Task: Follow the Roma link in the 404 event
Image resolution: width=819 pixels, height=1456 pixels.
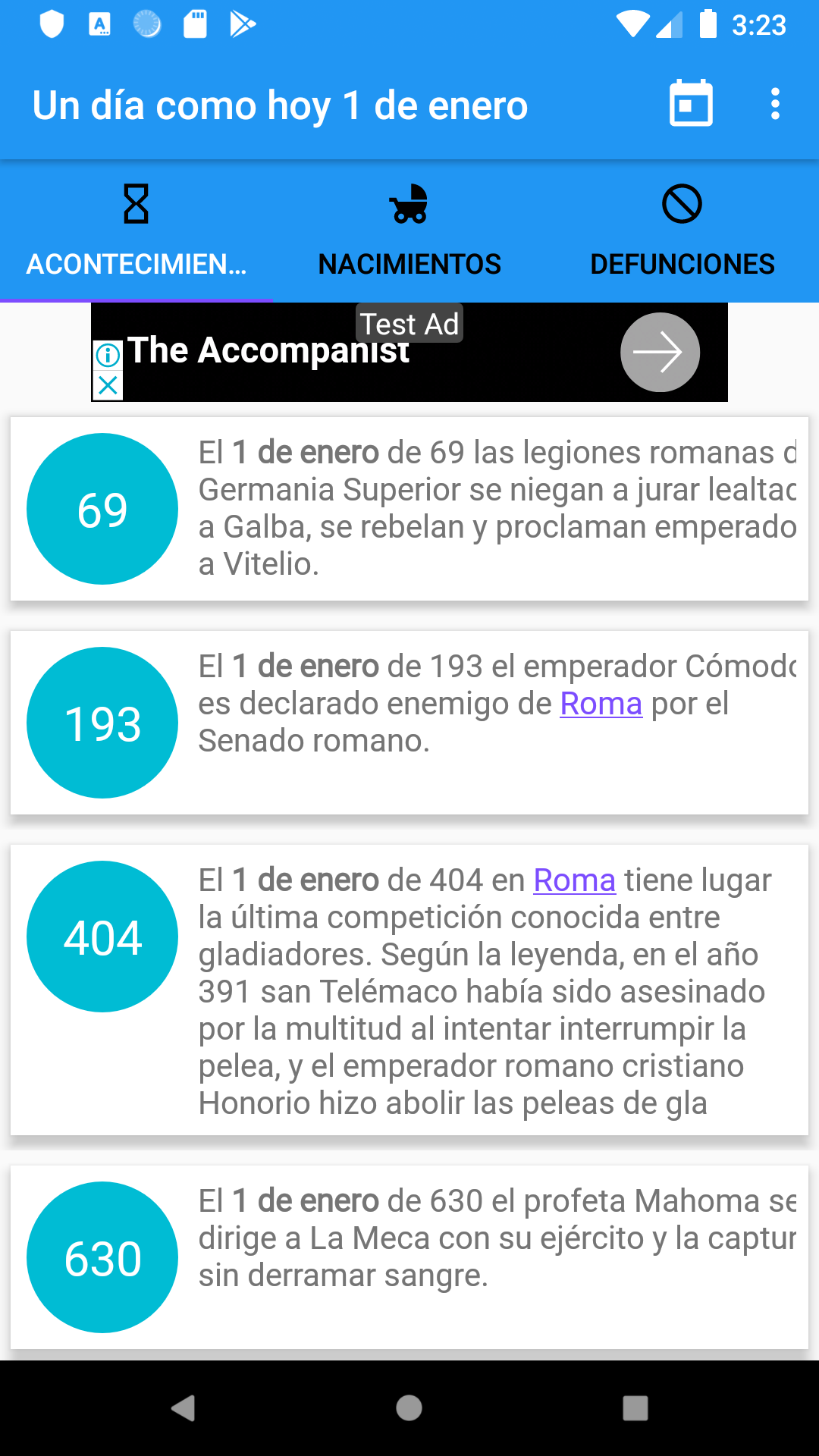Action: pos(574,880)
